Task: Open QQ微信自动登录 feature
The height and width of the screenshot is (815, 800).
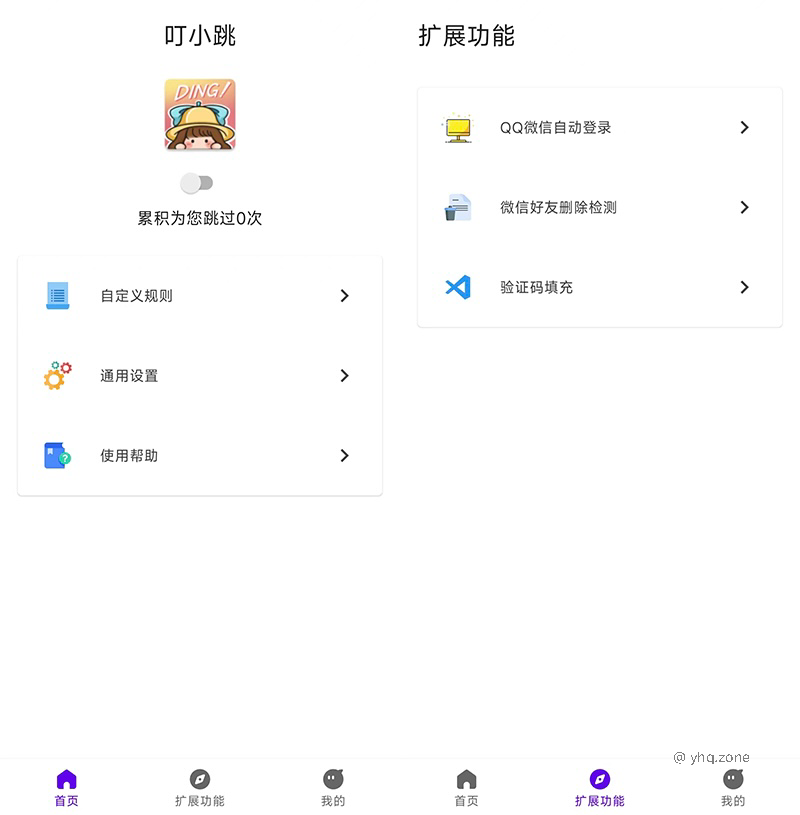Action: [x=599, y=128]
